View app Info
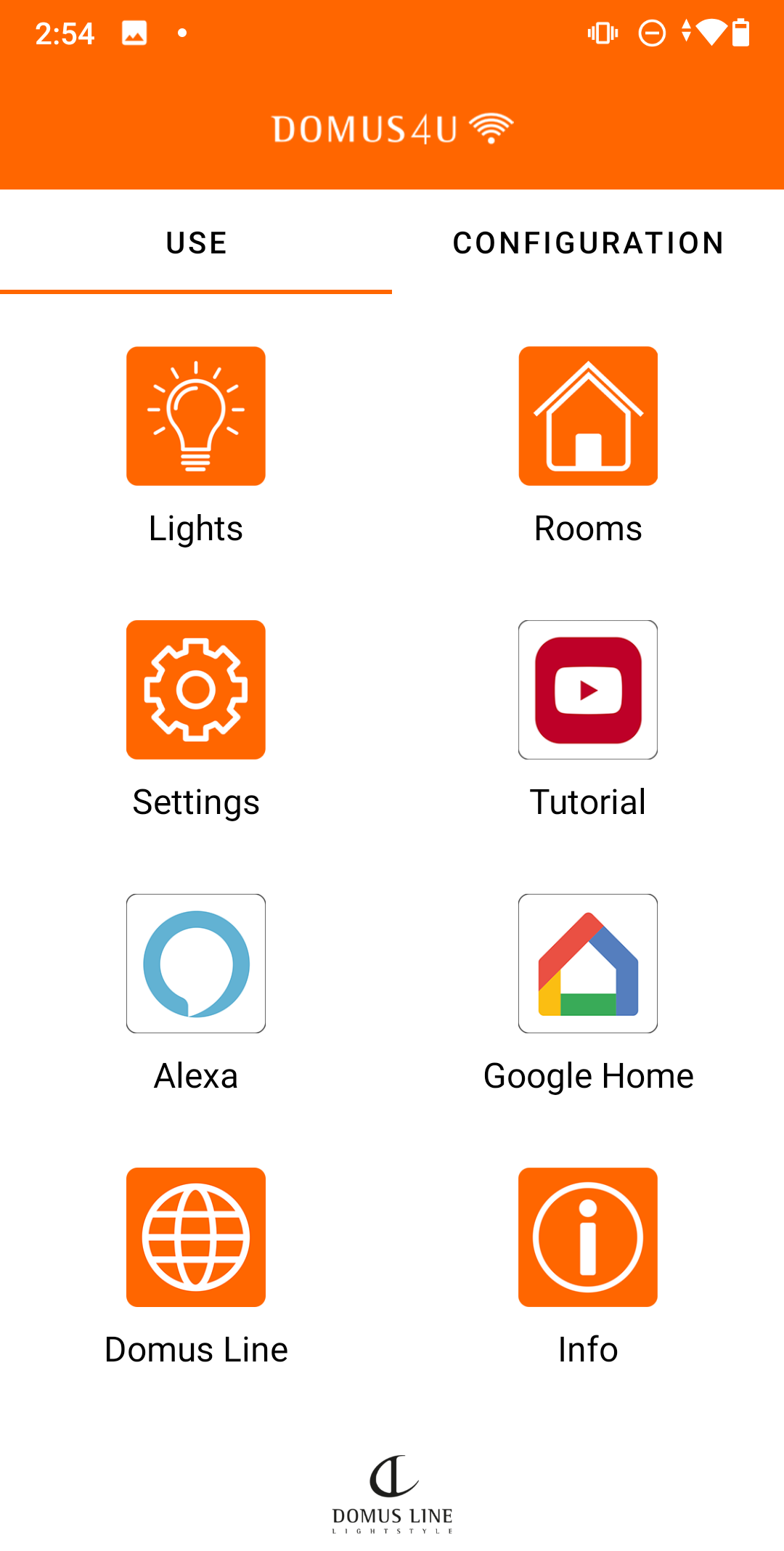 point(588,1237)
